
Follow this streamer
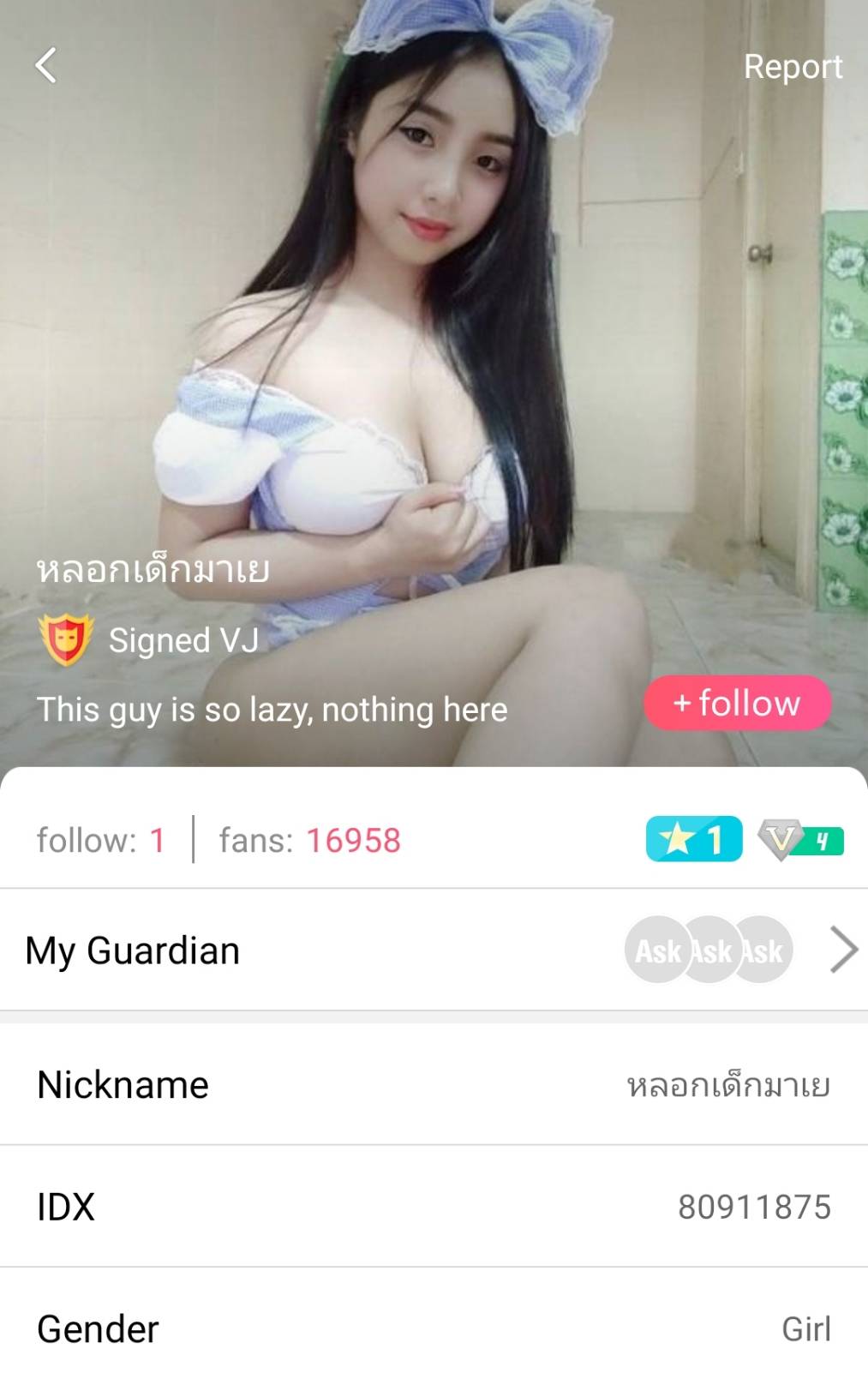point(737,703)
